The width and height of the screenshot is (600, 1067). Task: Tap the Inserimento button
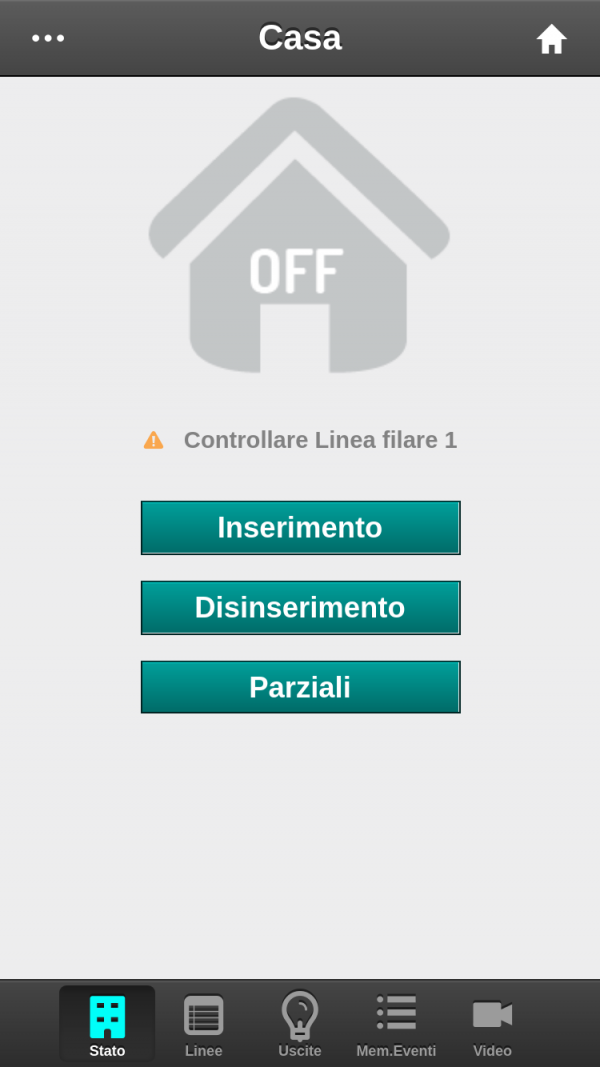click(300, 527)
